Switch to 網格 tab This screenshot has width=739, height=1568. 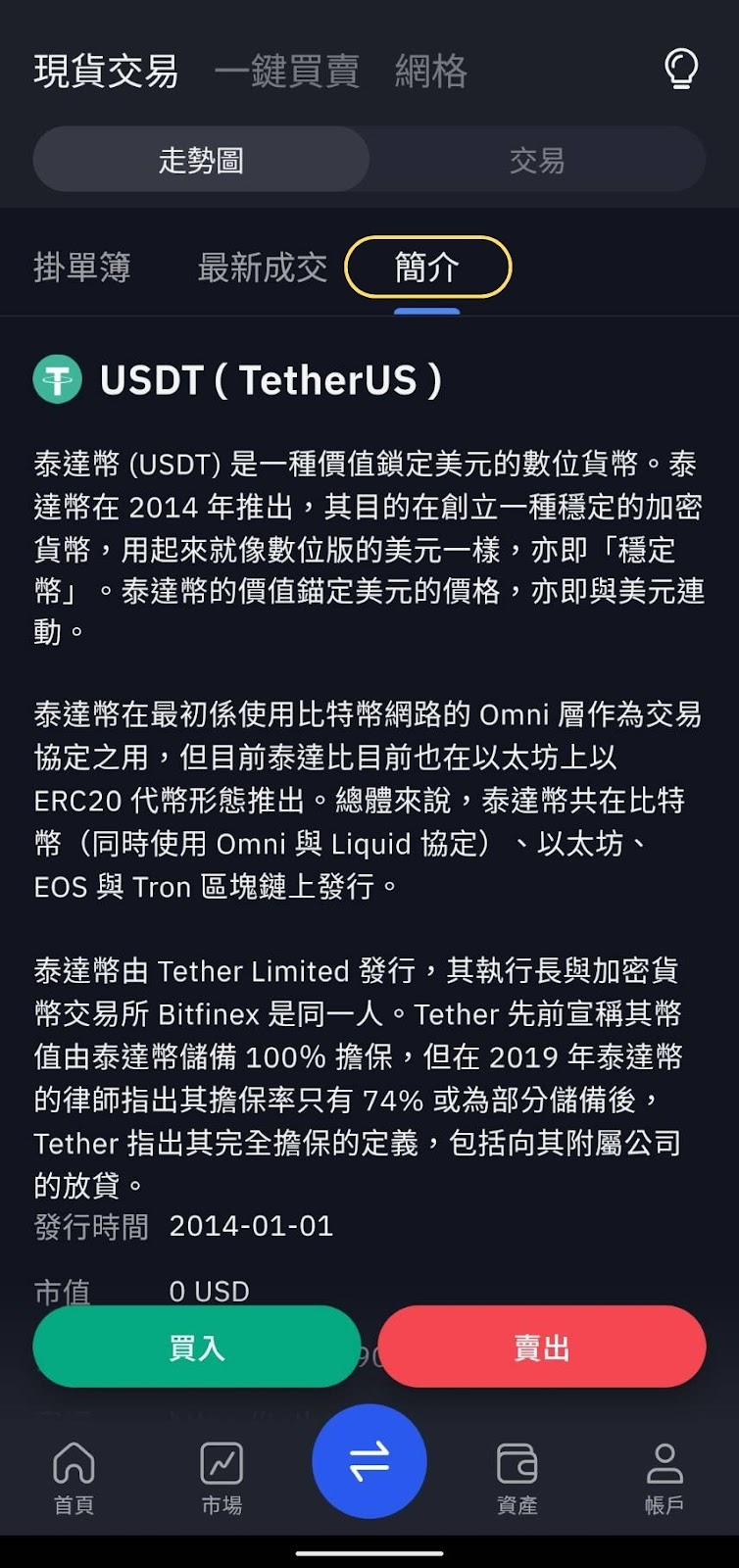430,72
